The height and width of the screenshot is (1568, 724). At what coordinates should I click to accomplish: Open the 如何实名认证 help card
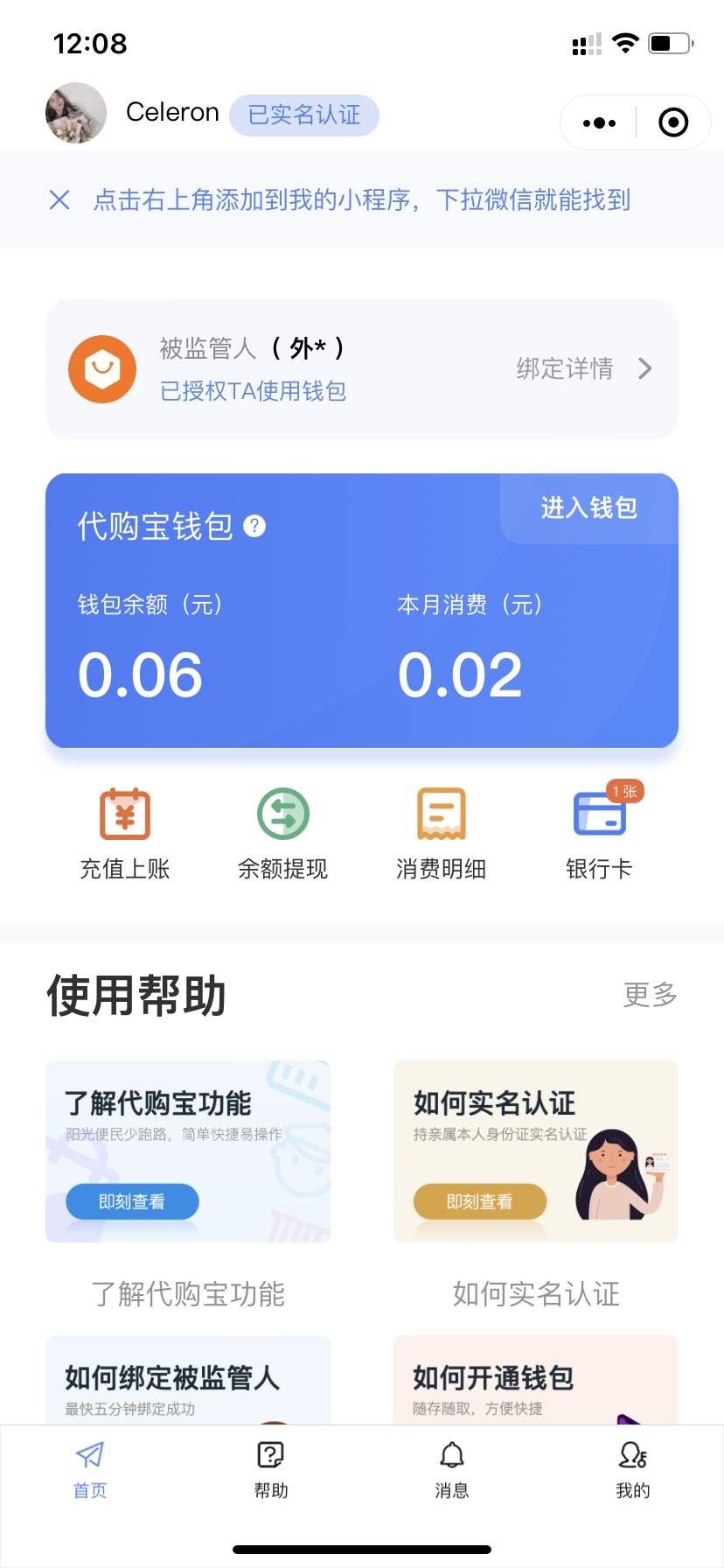(x=536, y=1151)
